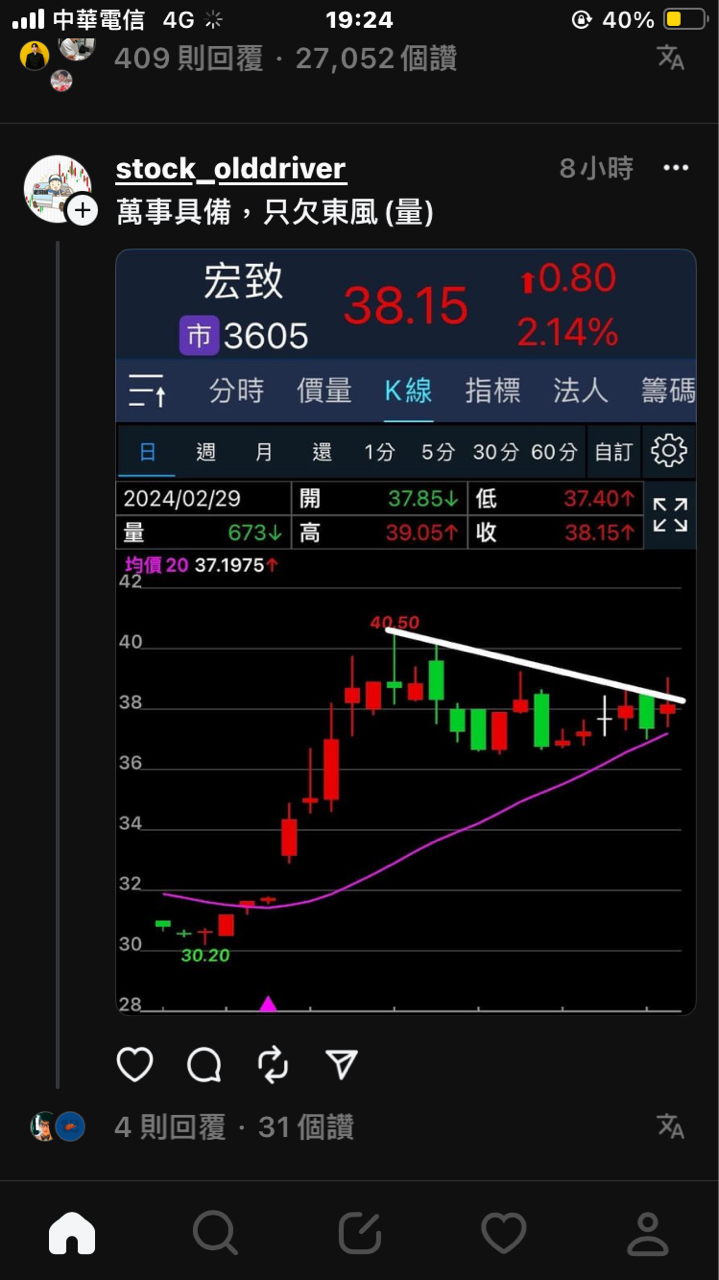
Task: Open stock_olddriver's profile
Action: coord(231,169)
